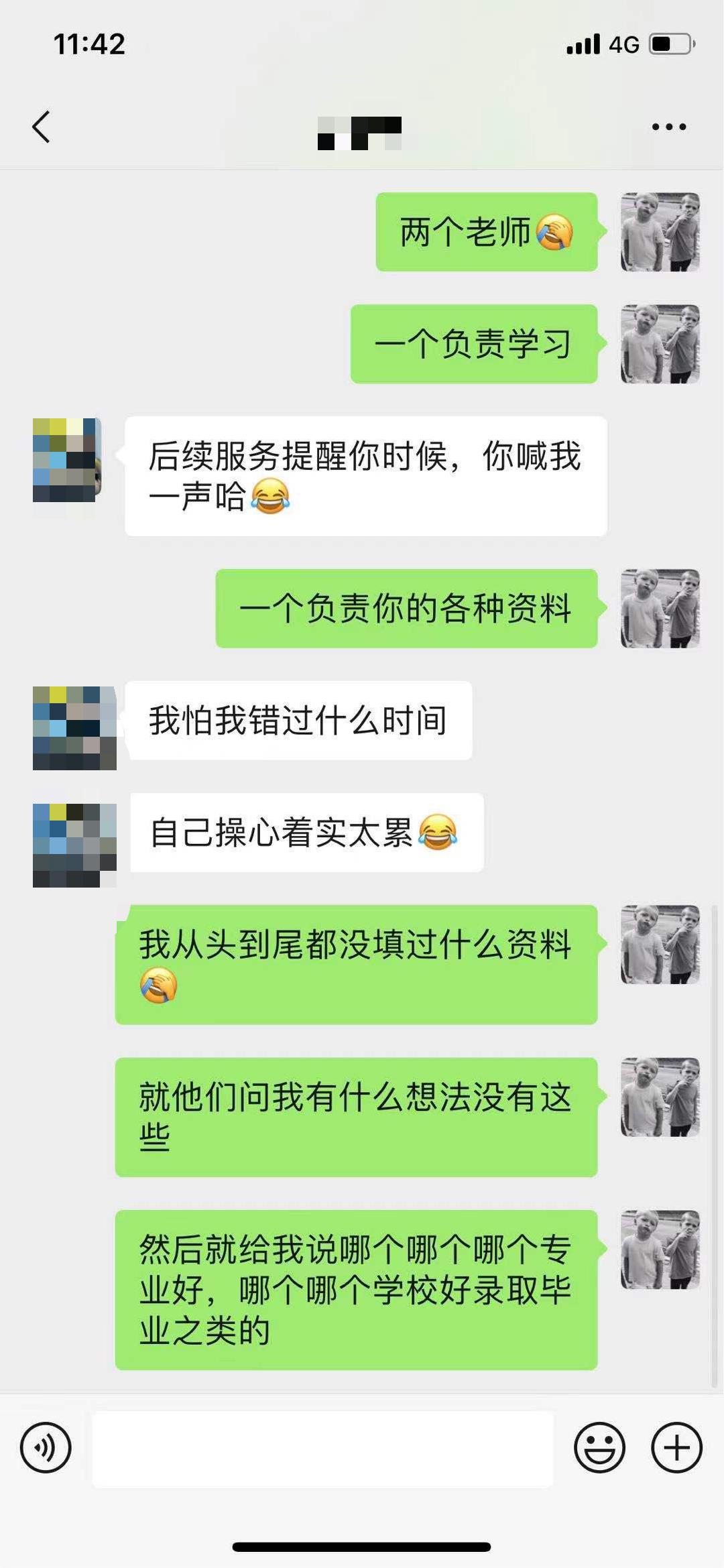The image size is (724, 1568).
Task: Open the emoji sticker panel
Action: (x=599, y=1447)
